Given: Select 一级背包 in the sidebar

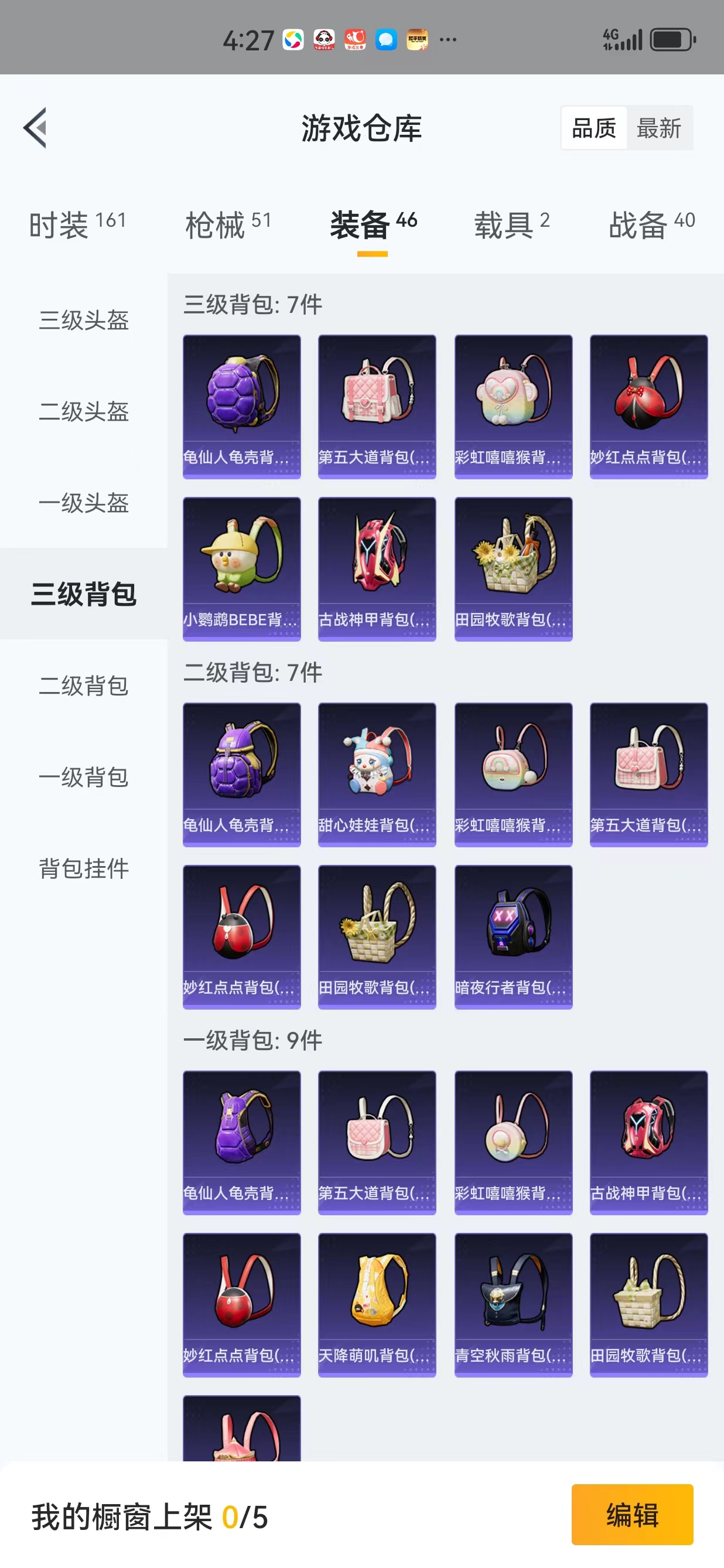Looking at the screenshot, I should [84, 777].
